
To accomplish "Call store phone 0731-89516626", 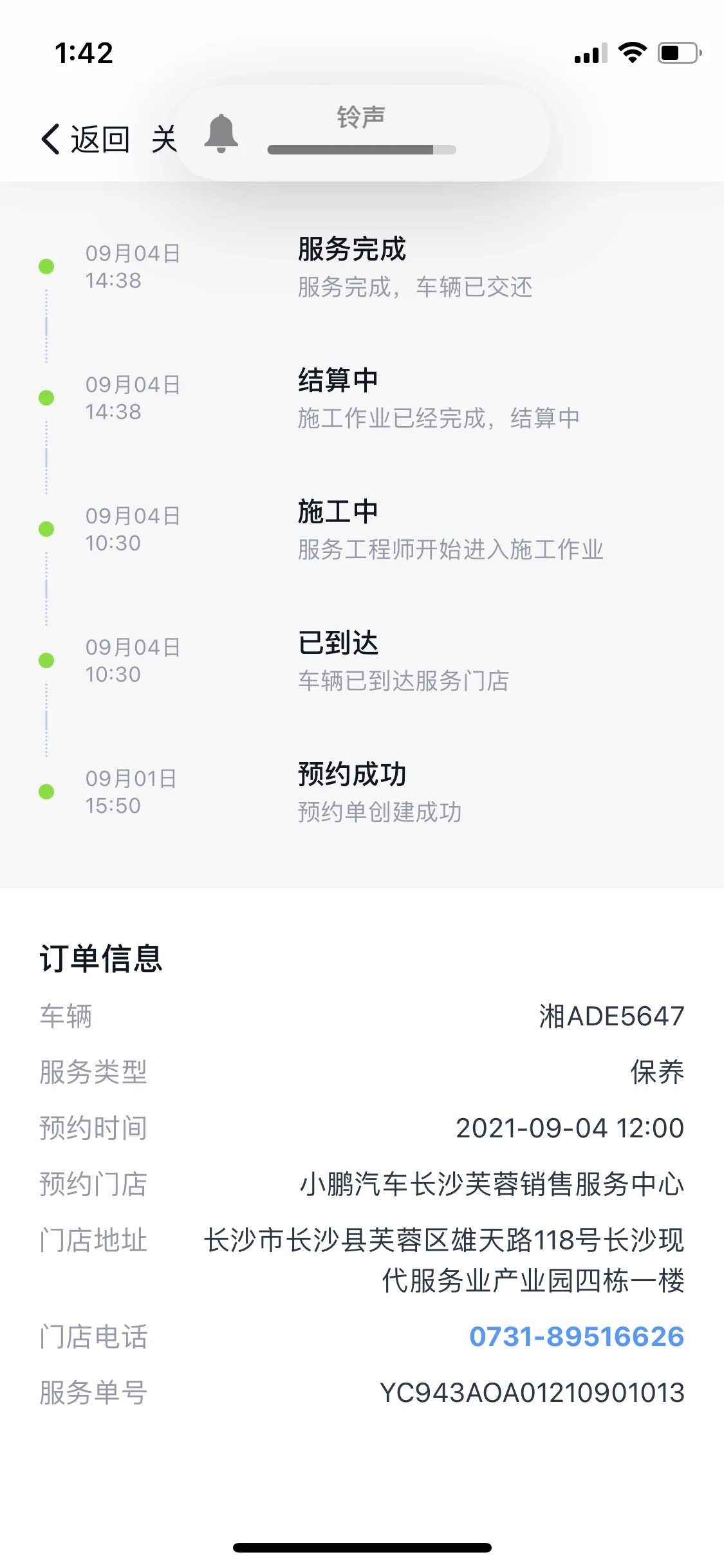I will 576,1337.
